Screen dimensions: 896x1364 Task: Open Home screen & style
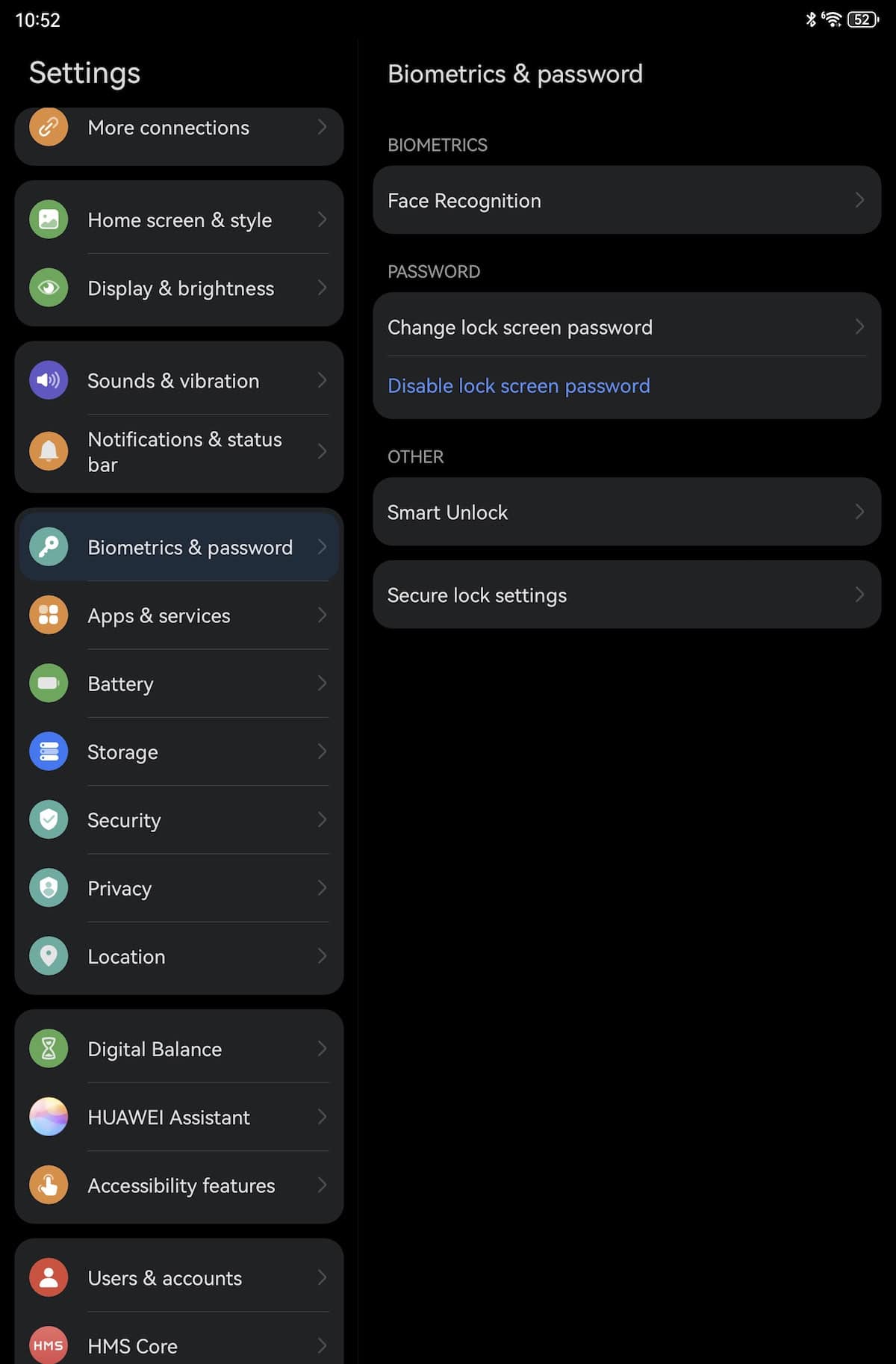pyautogui.click(x=179, y=220)
